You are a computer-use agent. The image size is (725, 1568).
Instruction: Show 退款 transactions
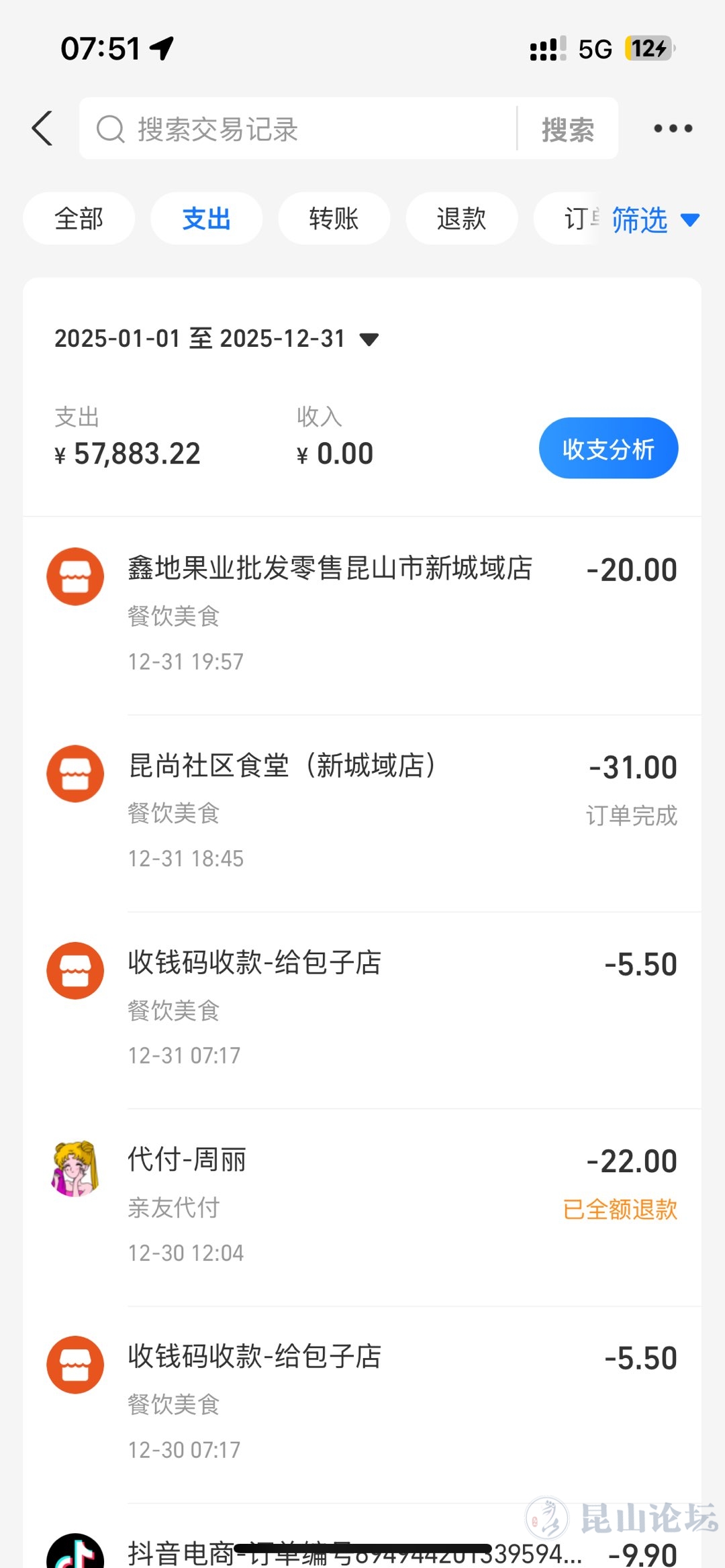click(x=461, y=219)
